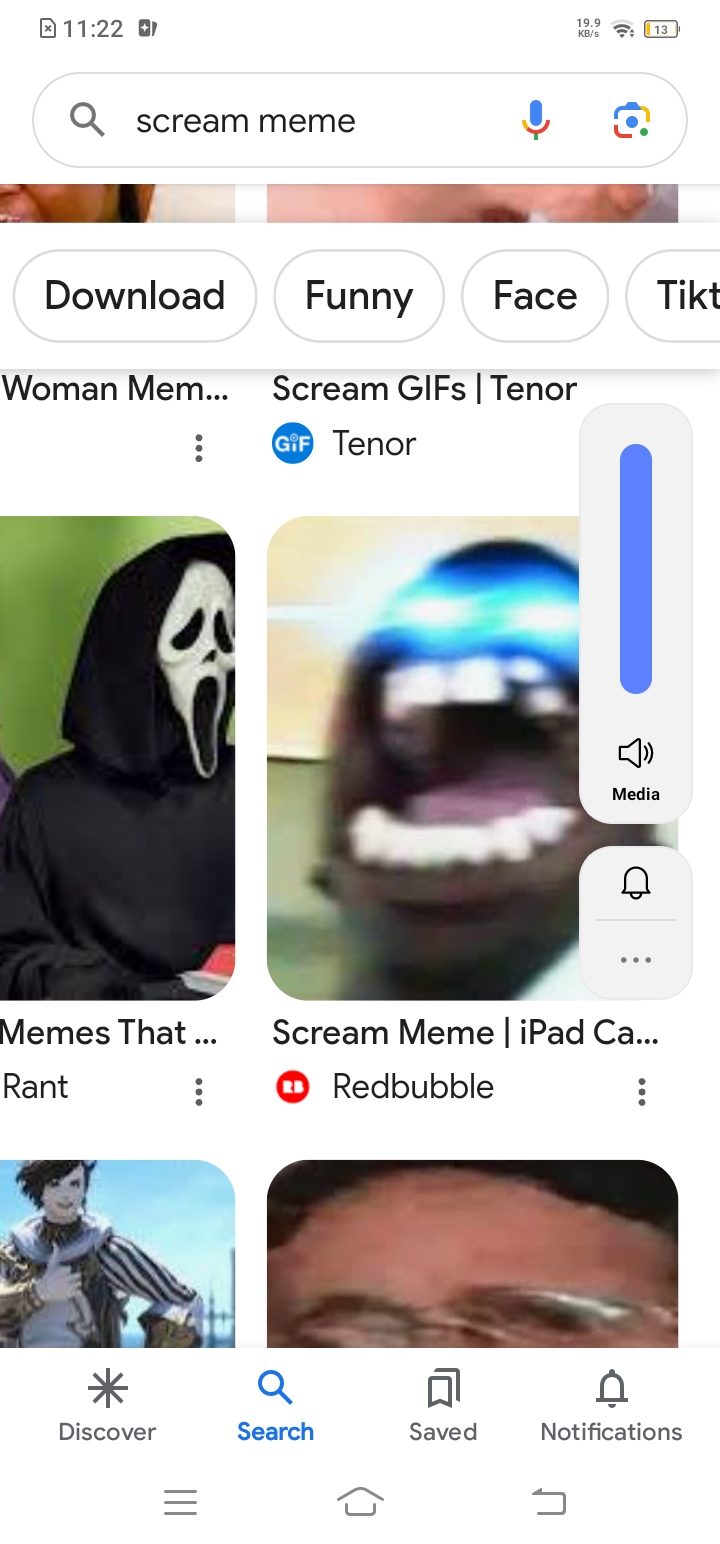Select the Download filter chip
The image size is (720, 1544).
click(135, 296)
